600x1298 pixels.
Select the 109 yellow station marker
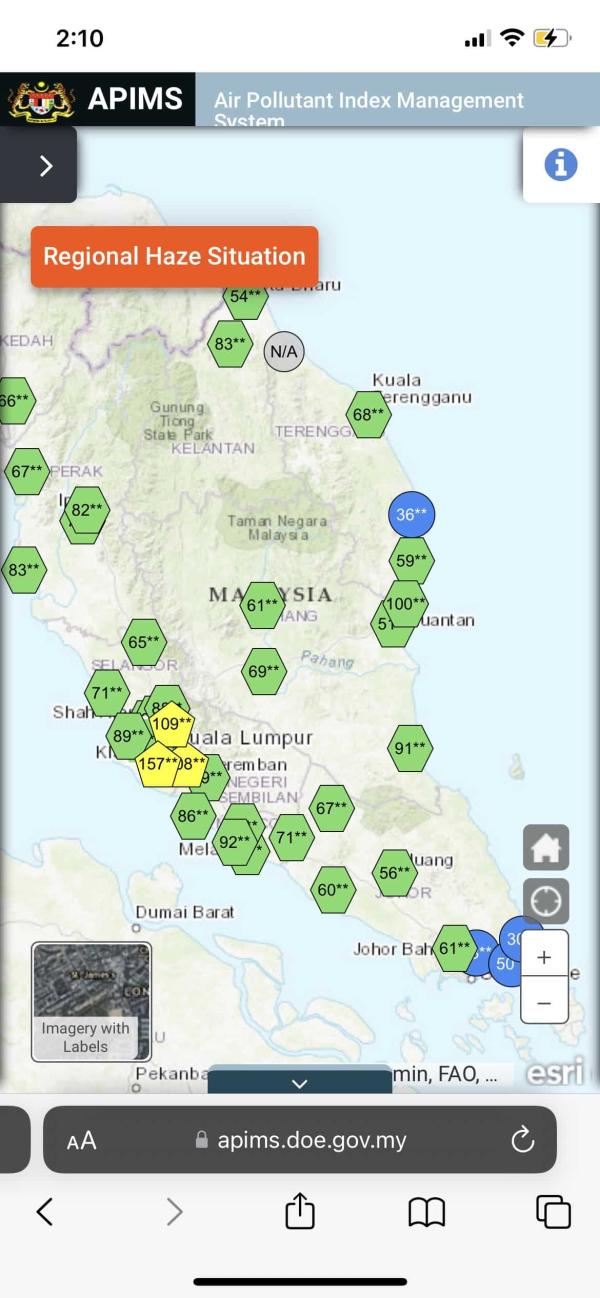(x=171, y=723)
